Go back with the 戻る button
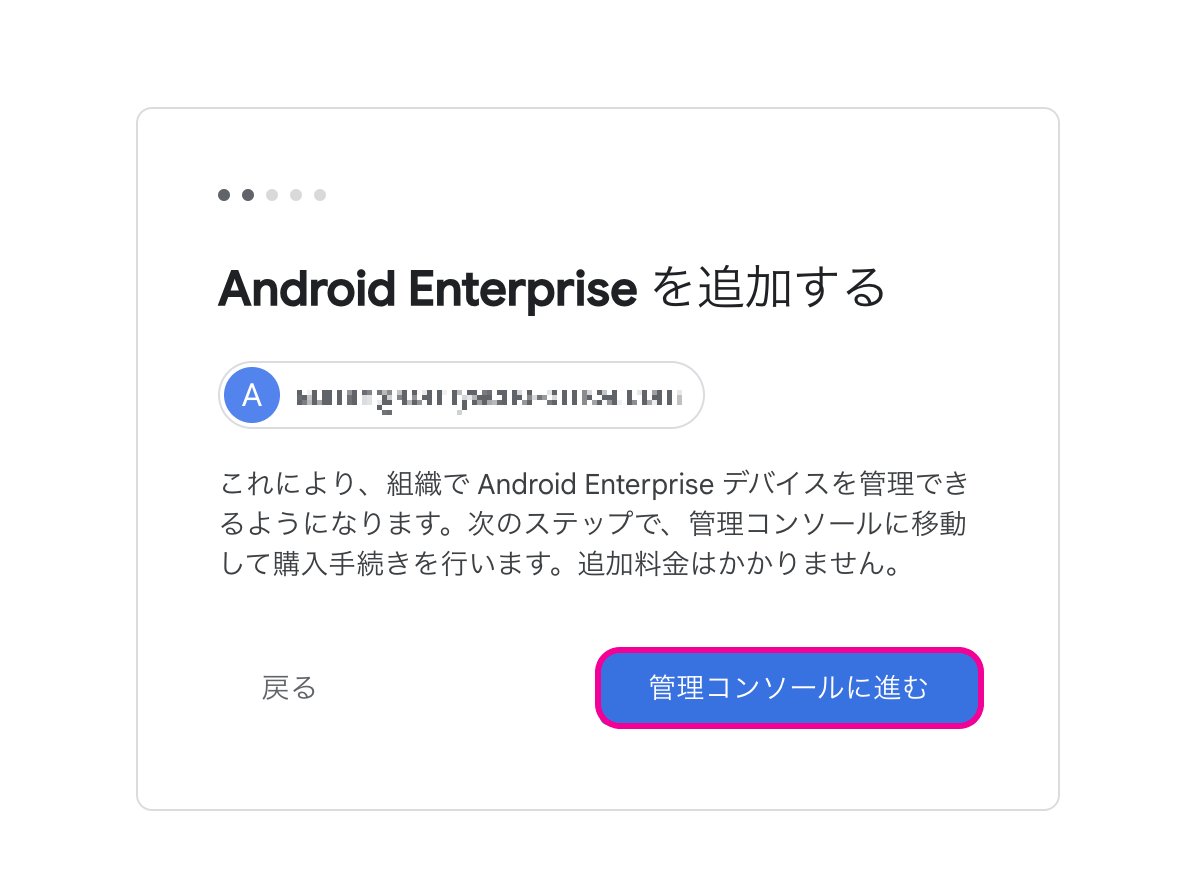This screenshot has height=886, width=1178. [x=289, y=688]
